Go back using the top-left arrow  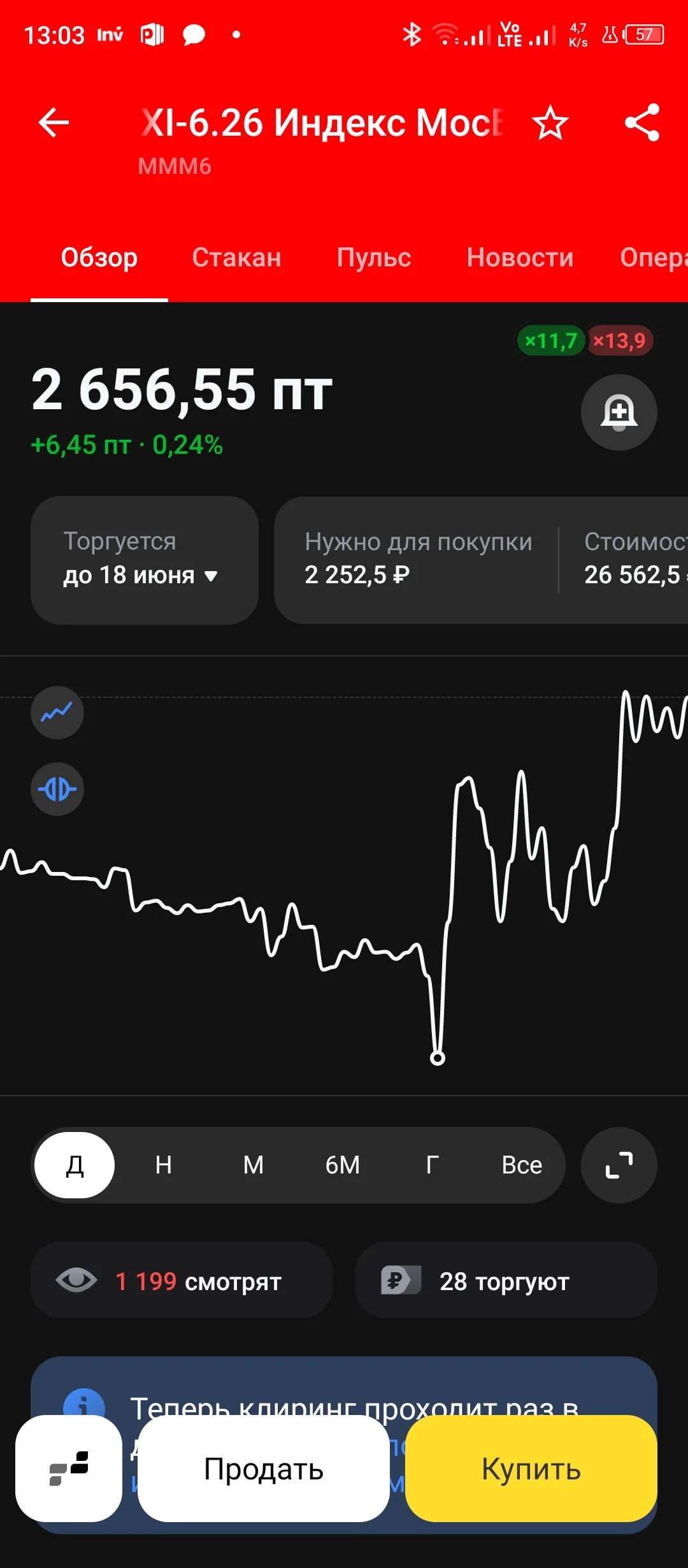coord(54,122)
